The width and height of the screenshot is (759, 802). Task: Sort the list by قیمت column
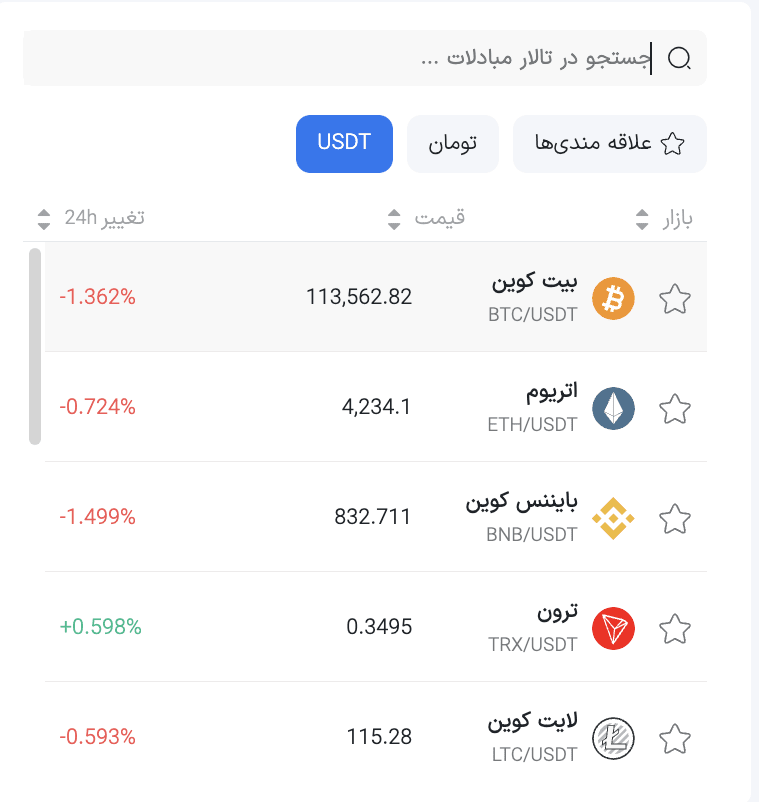click(427, 218)
